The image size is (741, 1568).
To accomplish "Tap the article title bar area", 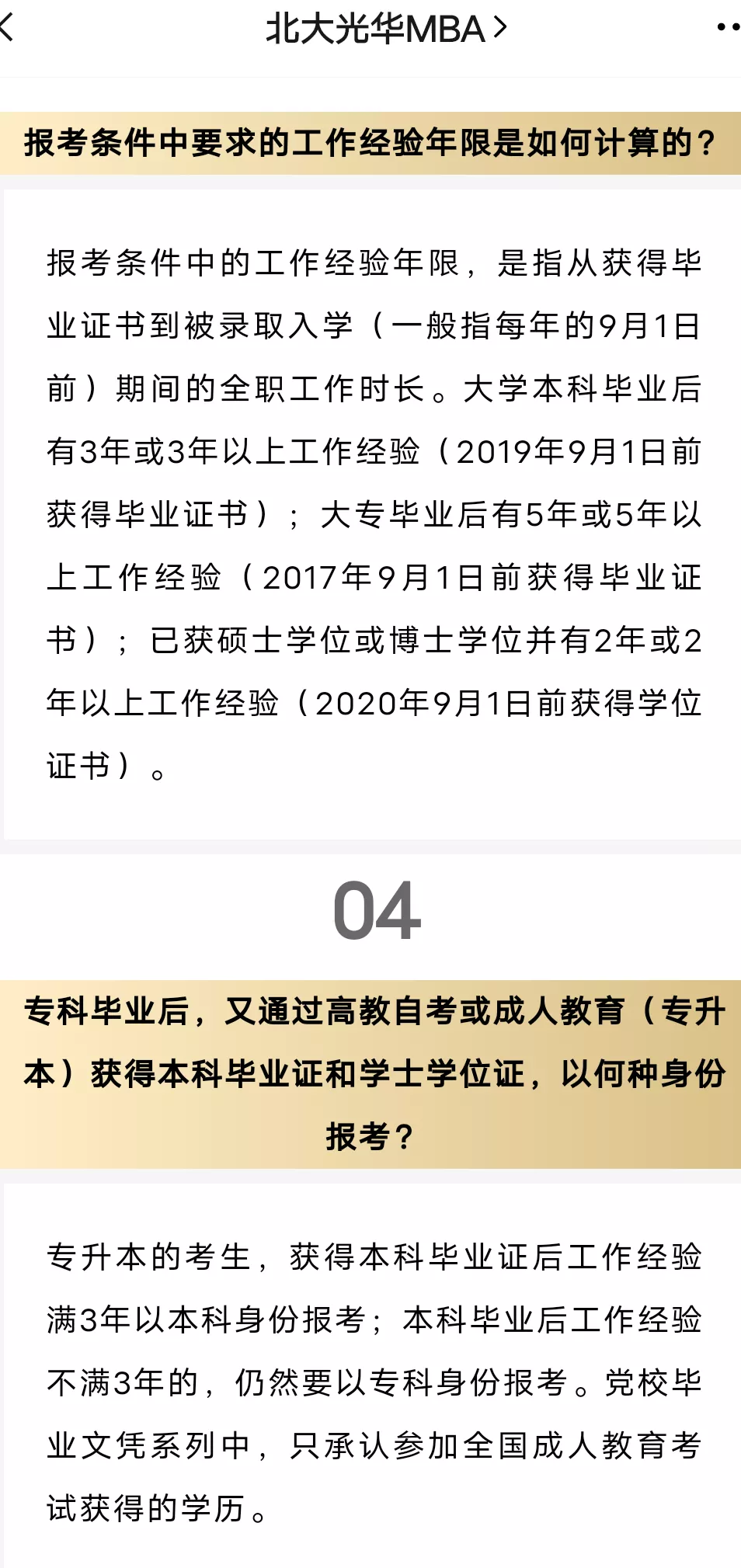I will (370, 28).
